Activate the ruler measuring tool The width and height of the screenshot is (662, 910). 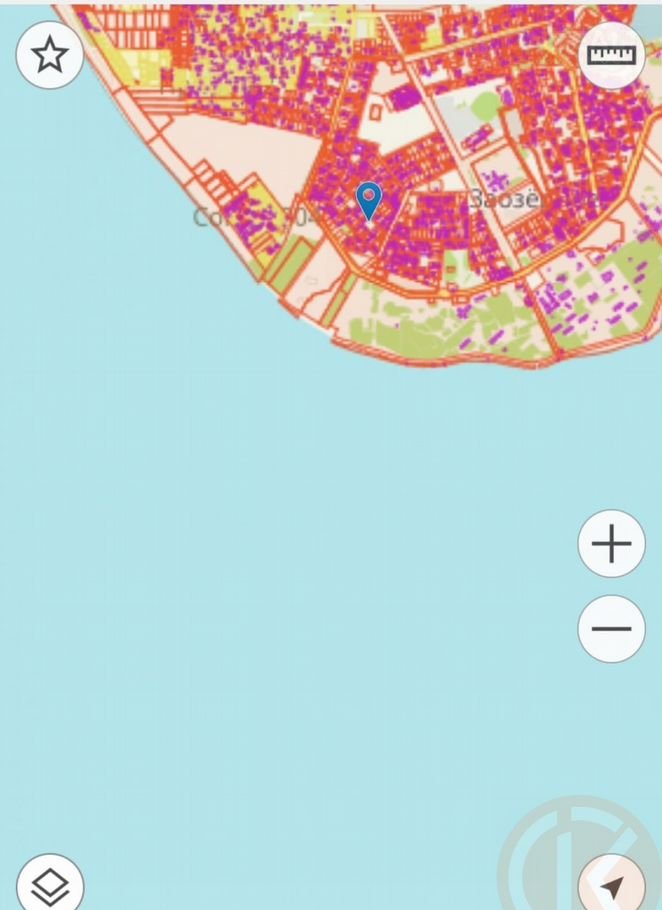[611, 56]
